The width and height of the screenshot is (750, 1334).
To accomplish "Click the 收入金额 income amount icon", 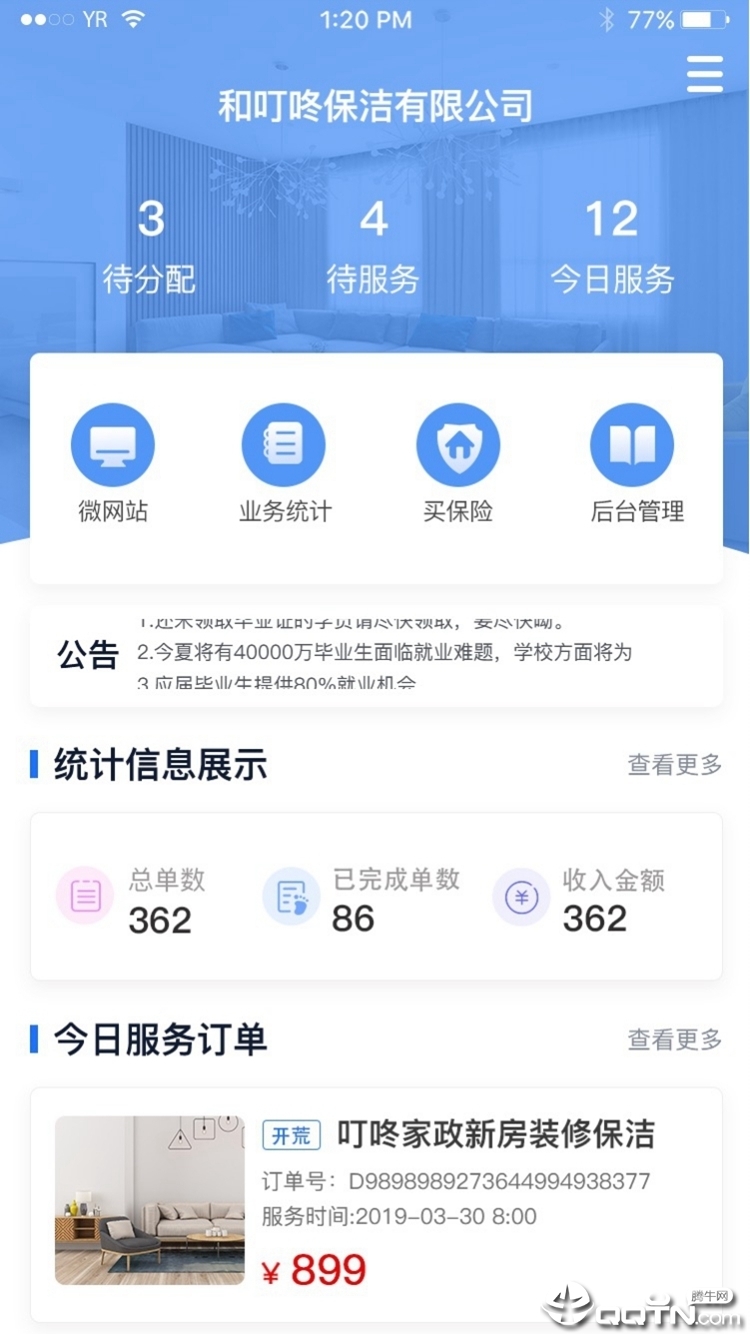I will (x=520, y=896).
